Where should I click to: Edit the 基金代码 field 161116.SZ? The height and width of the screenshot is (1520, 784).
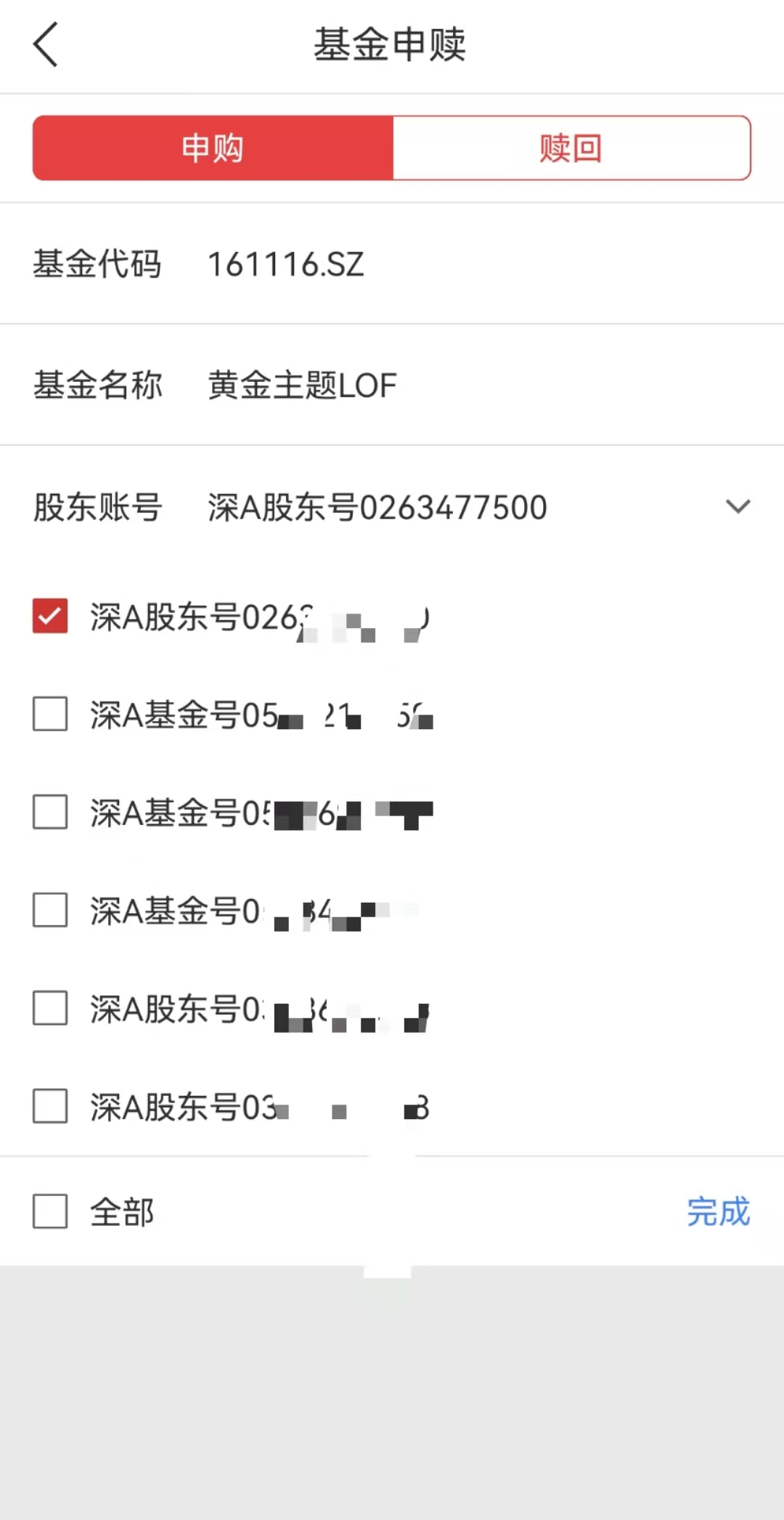point(286,264)
